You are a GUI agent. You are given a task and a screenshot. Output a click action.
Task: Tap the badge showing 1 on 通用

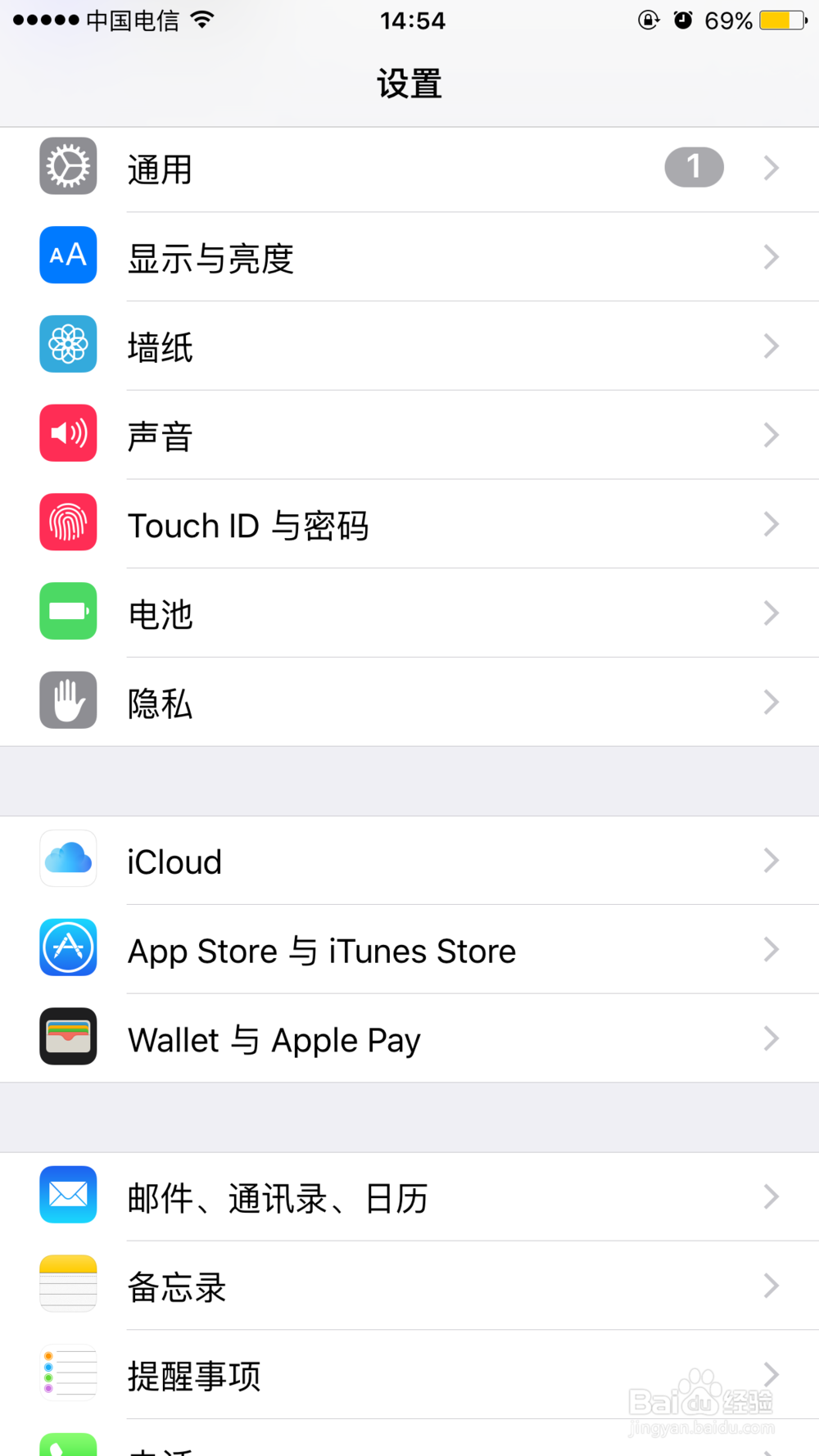click(694, 167)
